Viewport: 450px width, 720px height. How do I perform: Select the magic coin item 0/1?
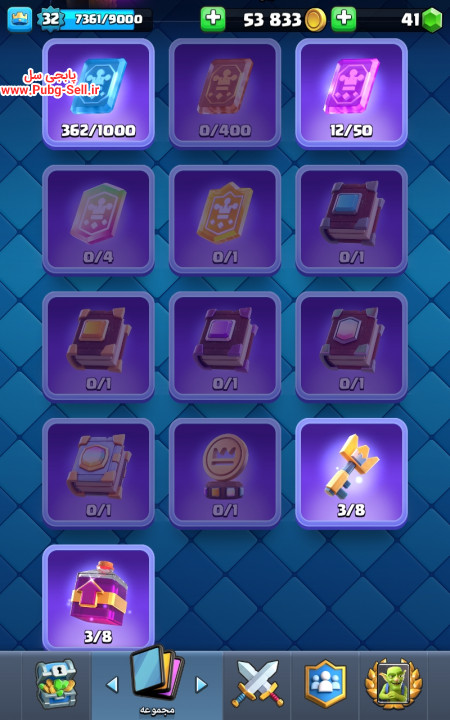[x=225, y=473]
